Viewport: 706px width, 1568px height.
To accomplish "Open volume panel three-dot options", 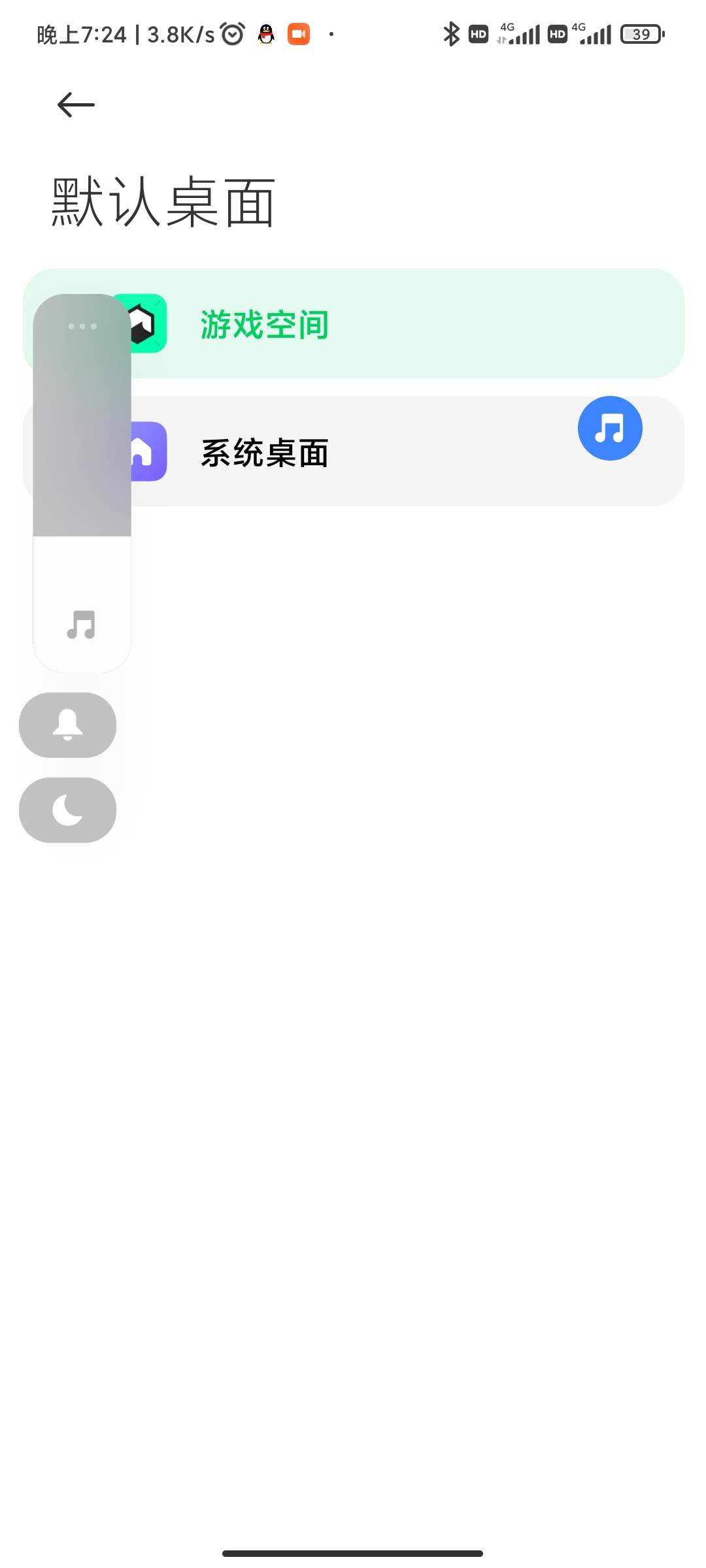I will [82, 326].
